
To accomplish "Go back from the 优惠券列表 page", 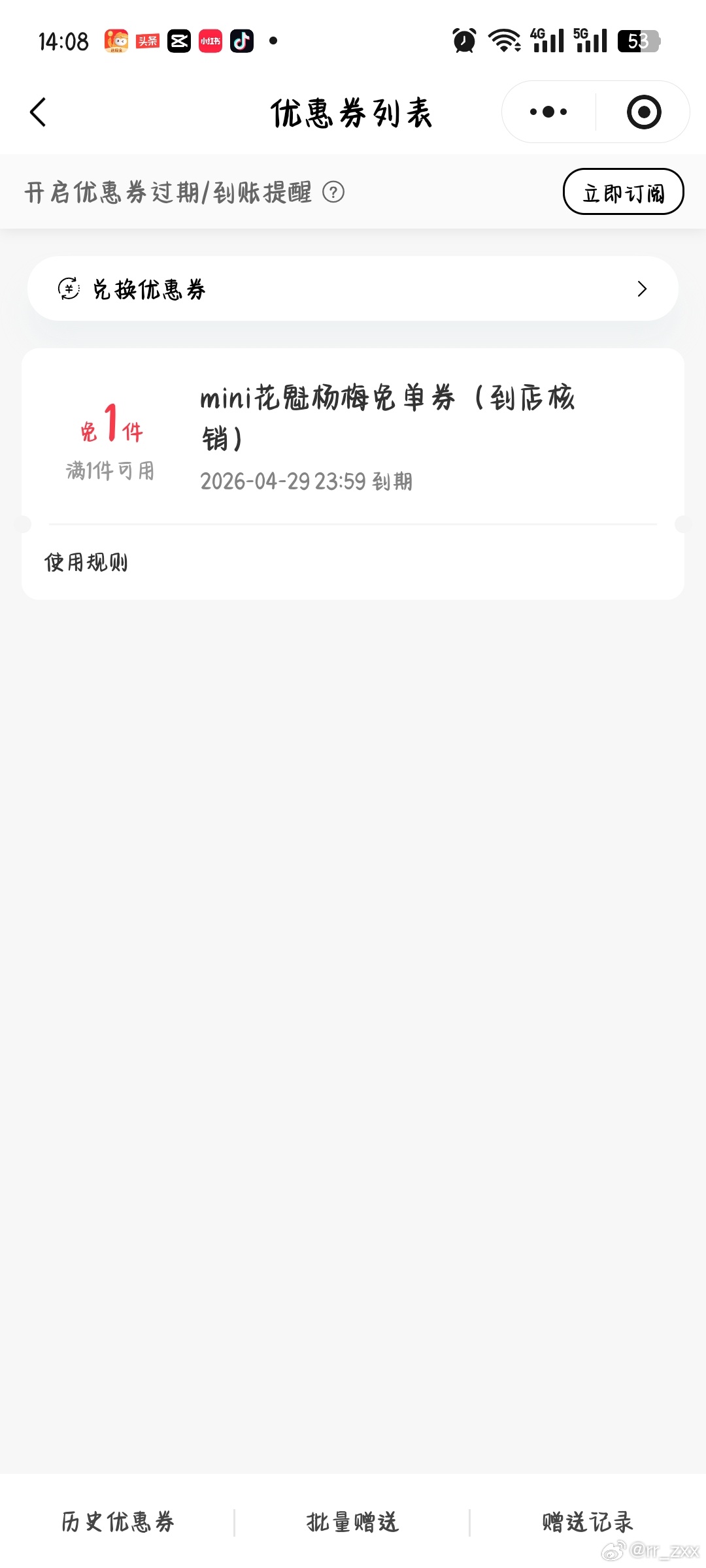I will click(39, 112).
